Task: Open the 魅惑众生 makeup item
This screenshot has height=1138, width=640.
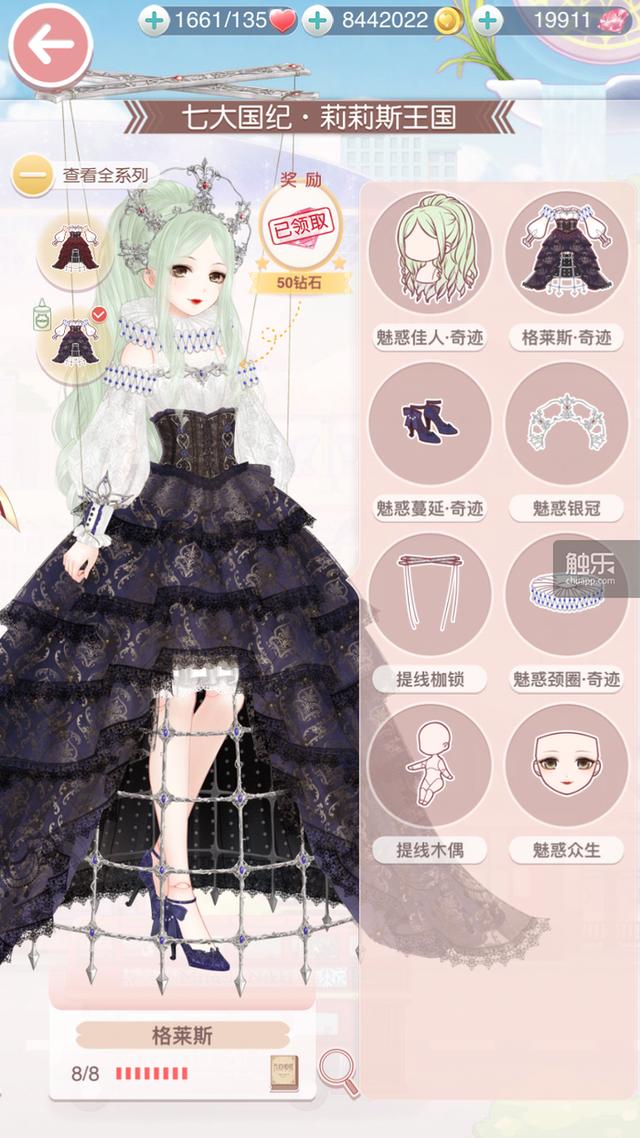Action: point(566,767)
